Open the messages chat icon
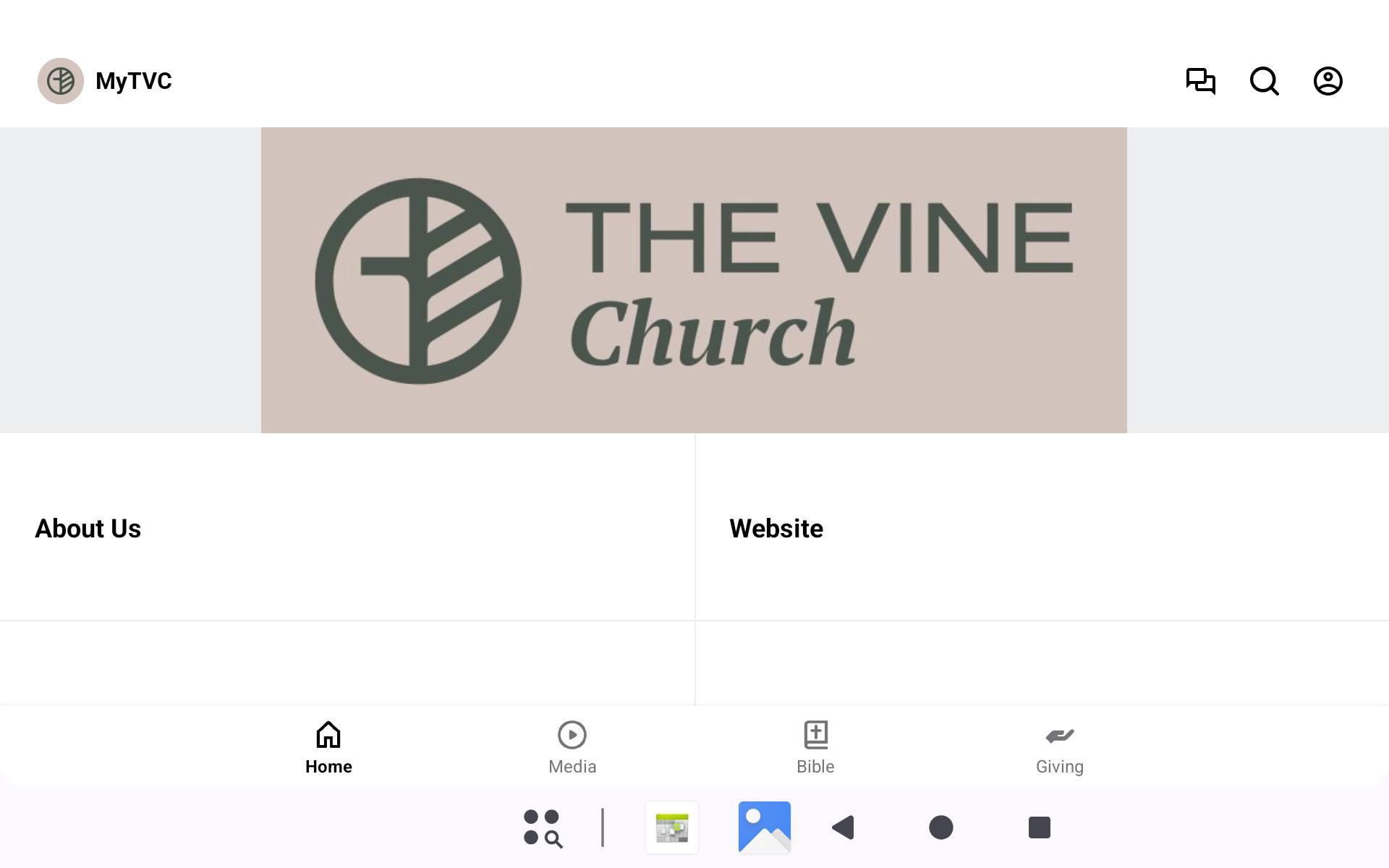1389x868 pixels. point(1200,81)
